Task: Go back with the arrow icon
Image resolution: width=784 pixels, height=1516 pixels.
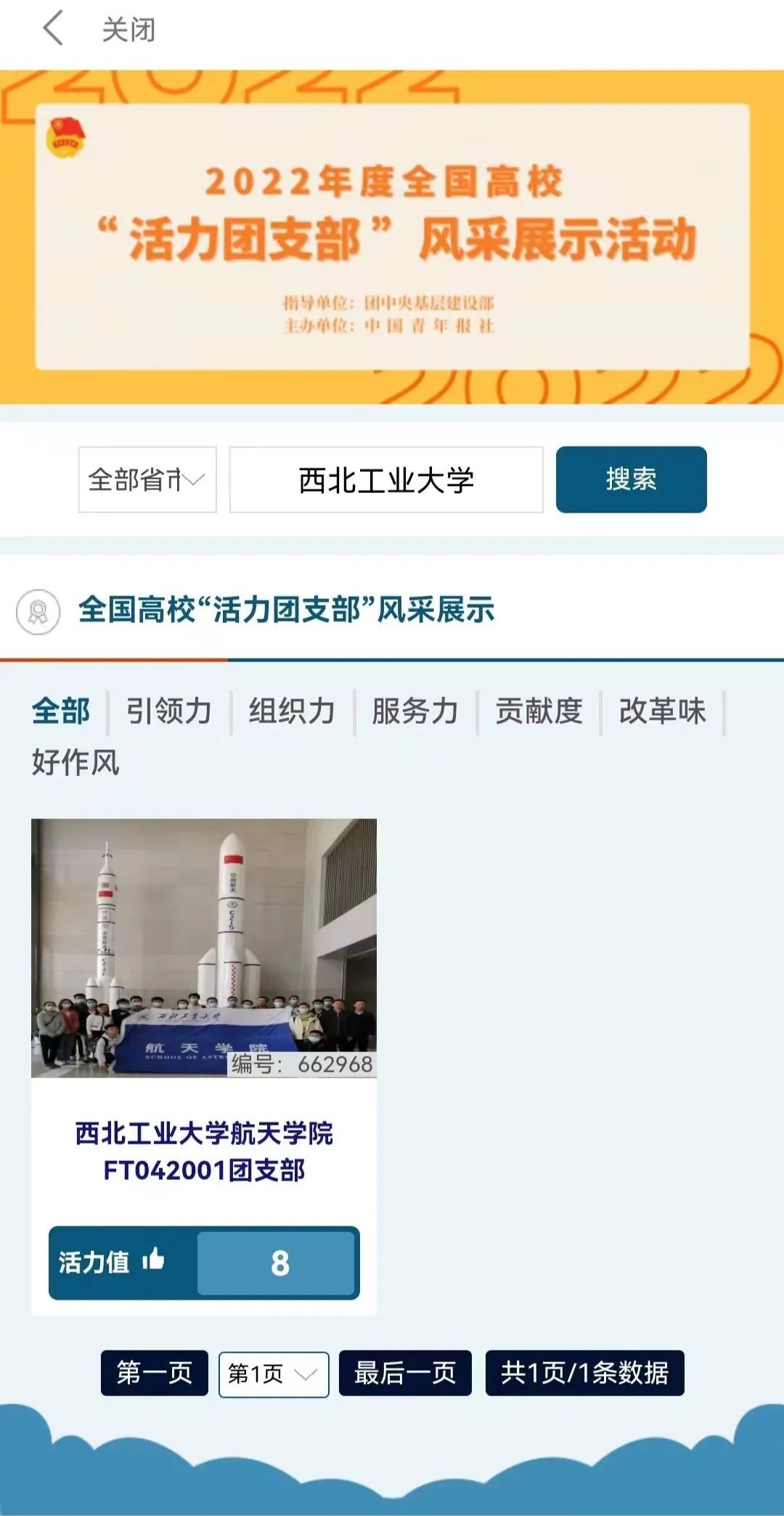Action: click(x=53, y=29)
